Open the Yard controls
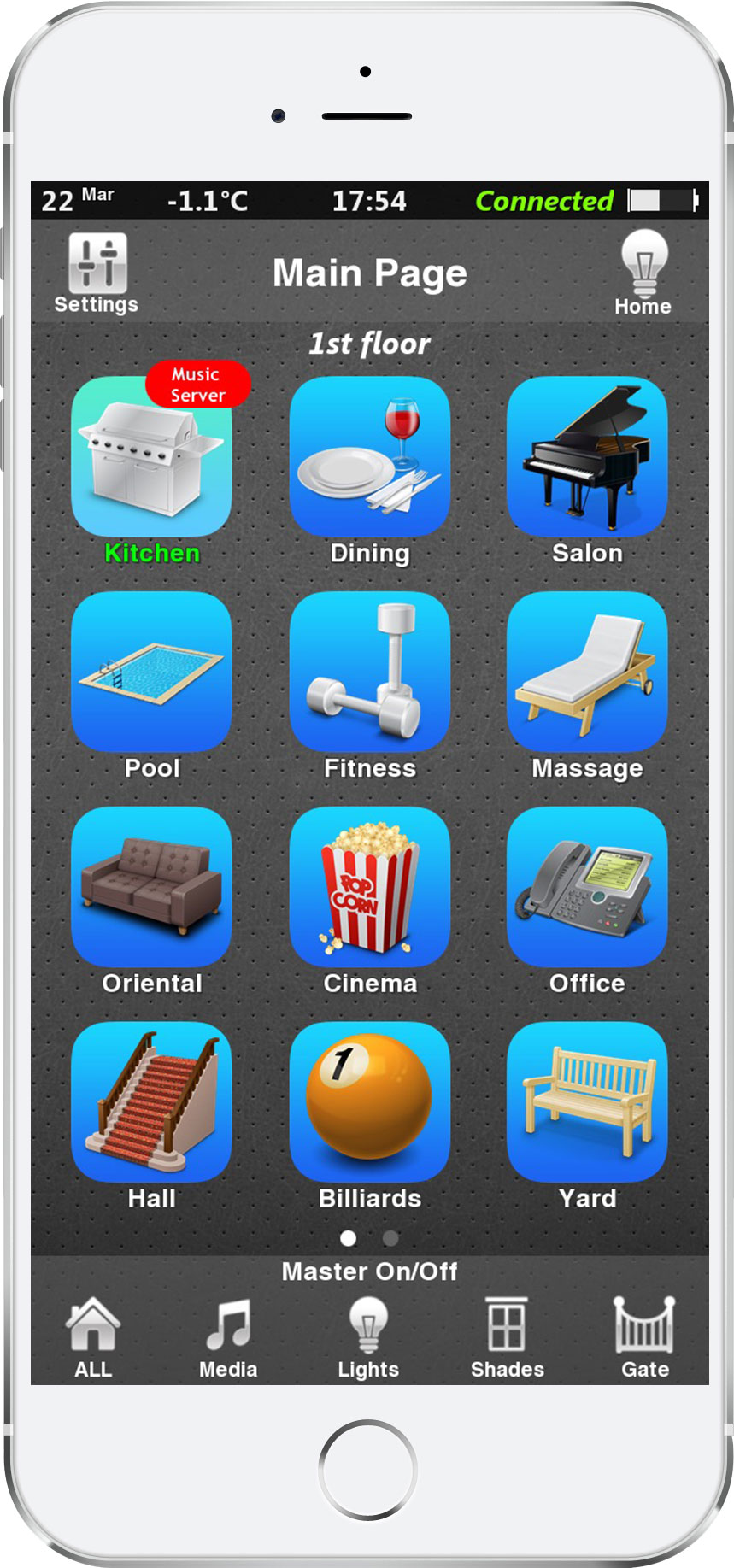Screen dimensions: 734x1568 click(587, 1102)
